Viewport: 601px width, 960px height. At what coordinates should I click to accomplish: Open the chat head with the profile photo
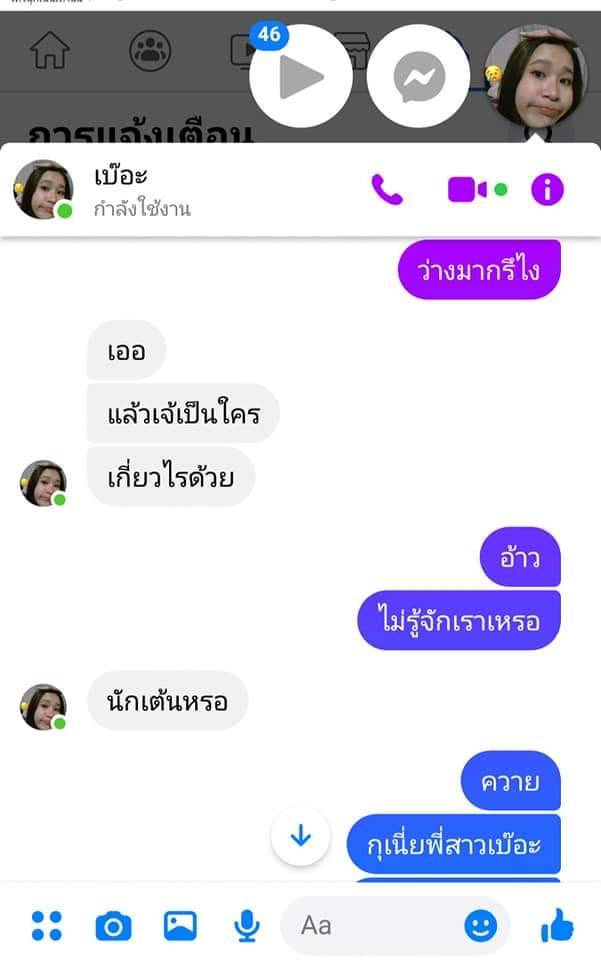[x=535, y=76]
